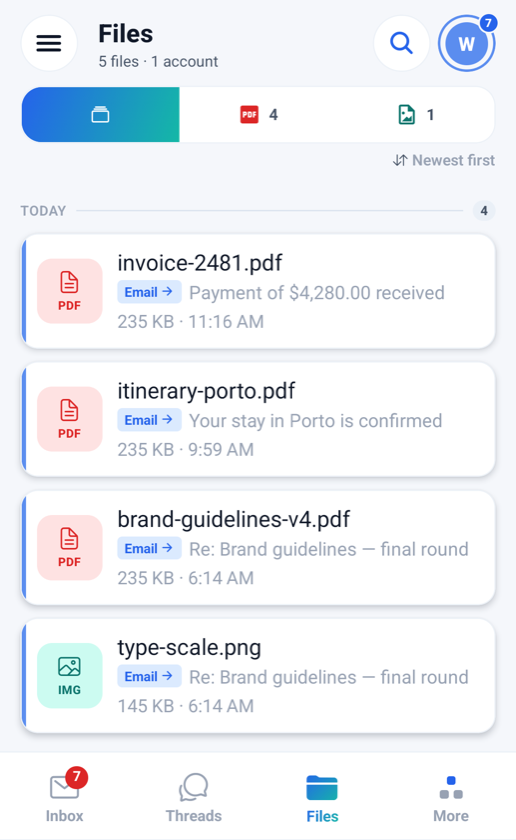Viewport: 516px width, 840px height.
Task: Filter by image files
Action: click(416, 115)
